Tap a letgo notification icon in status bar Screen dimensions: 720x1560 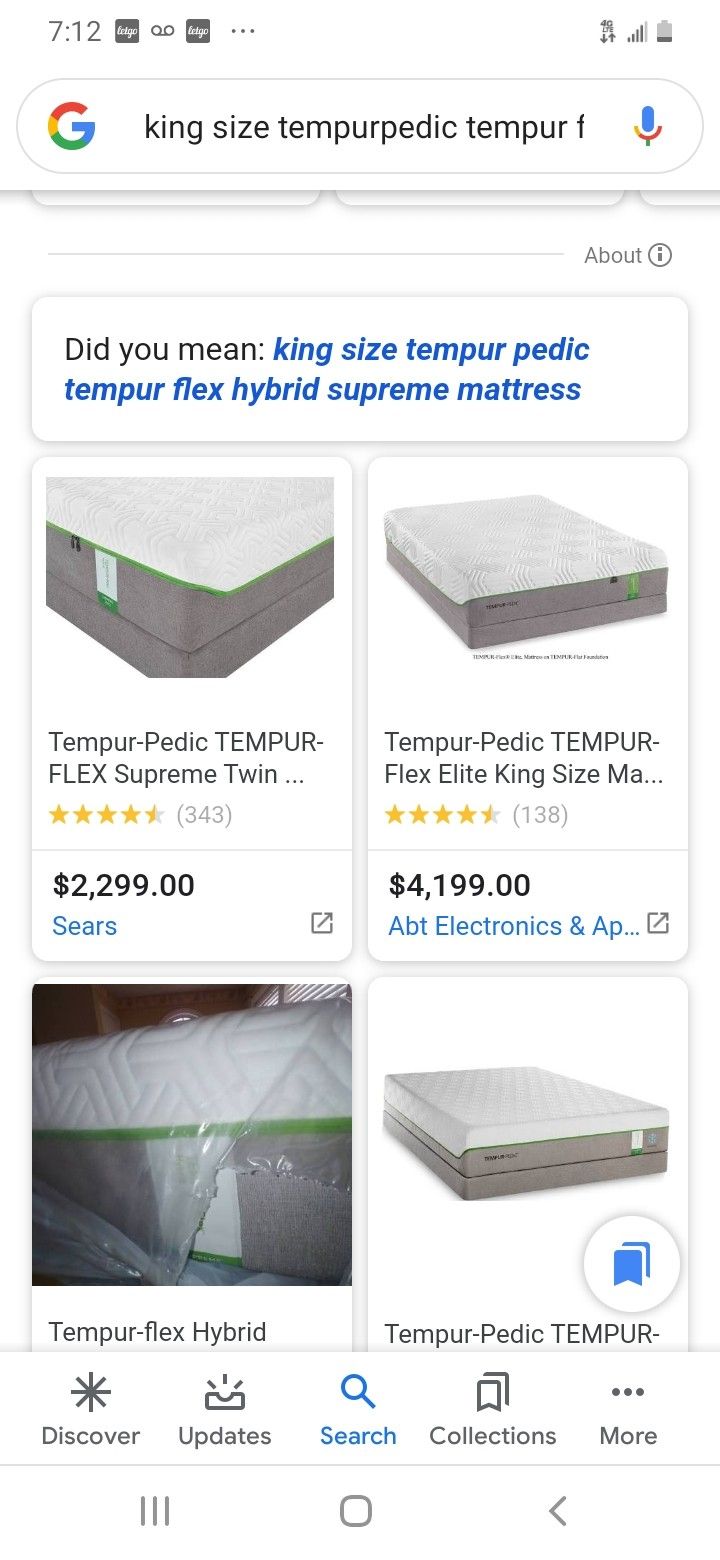point(127,30)
